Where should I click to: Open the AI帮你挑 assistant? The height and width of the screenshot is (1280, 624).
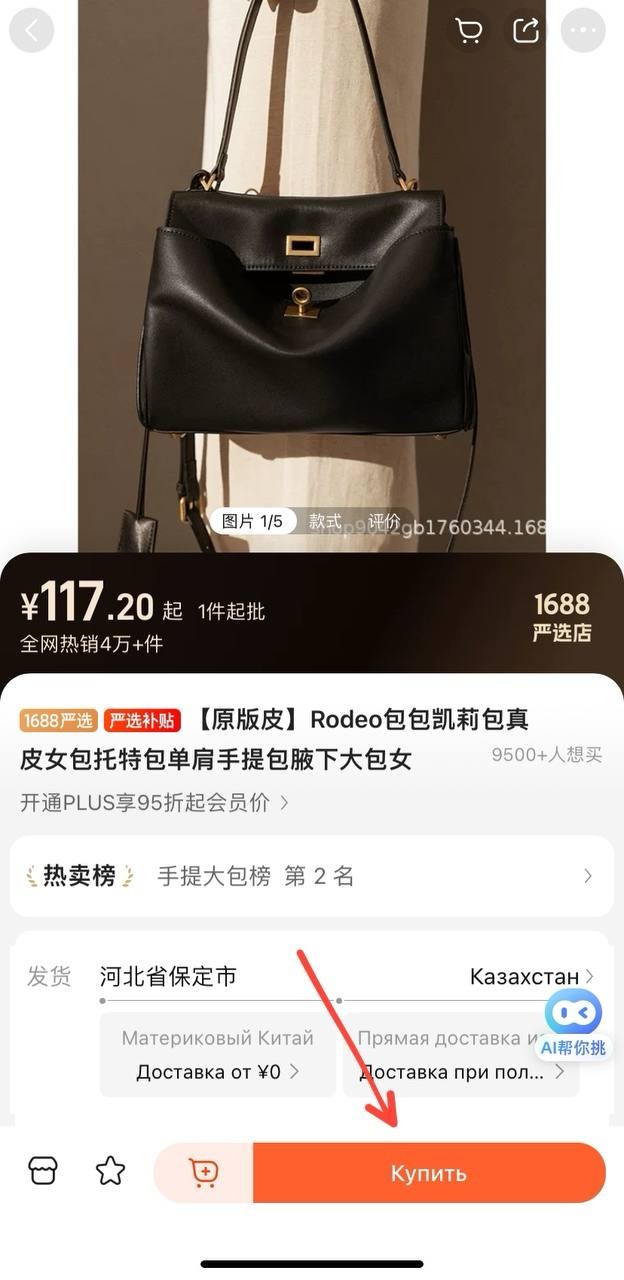pyautogui.click(x=573, y=1024)
